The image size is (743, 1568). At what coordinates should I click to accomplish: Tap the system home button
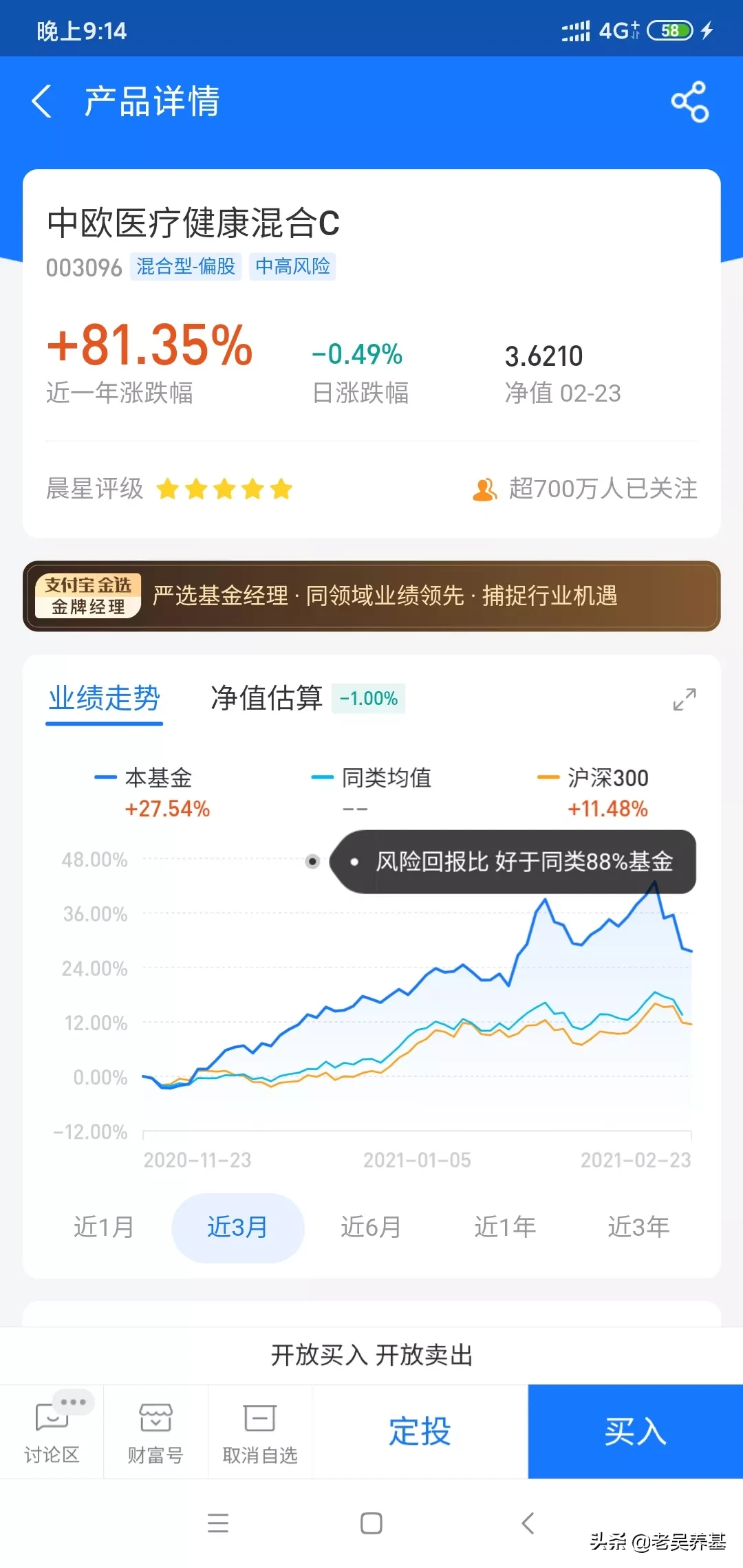pos(371,1523)
